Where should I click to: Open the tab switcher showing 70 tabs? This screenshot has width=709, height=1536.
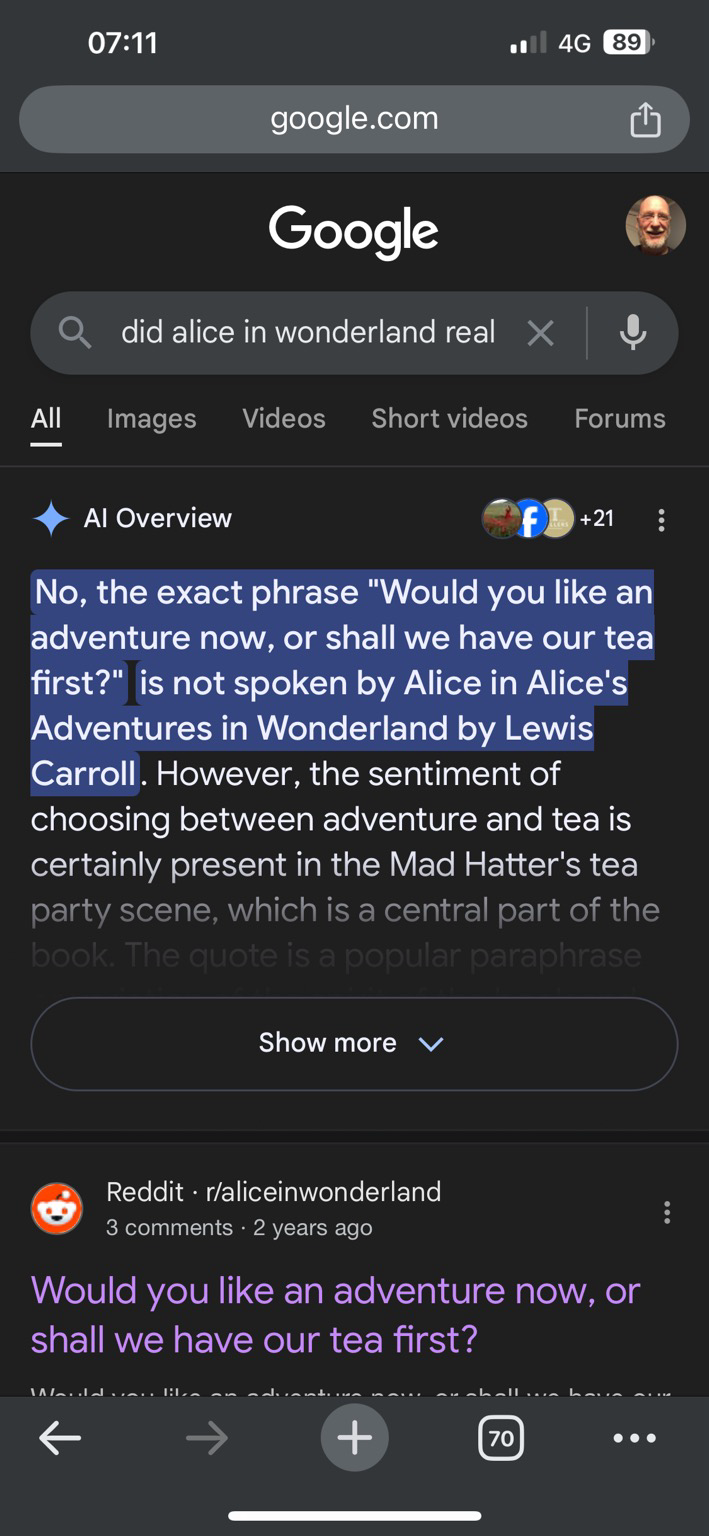tap(501, 1438)
